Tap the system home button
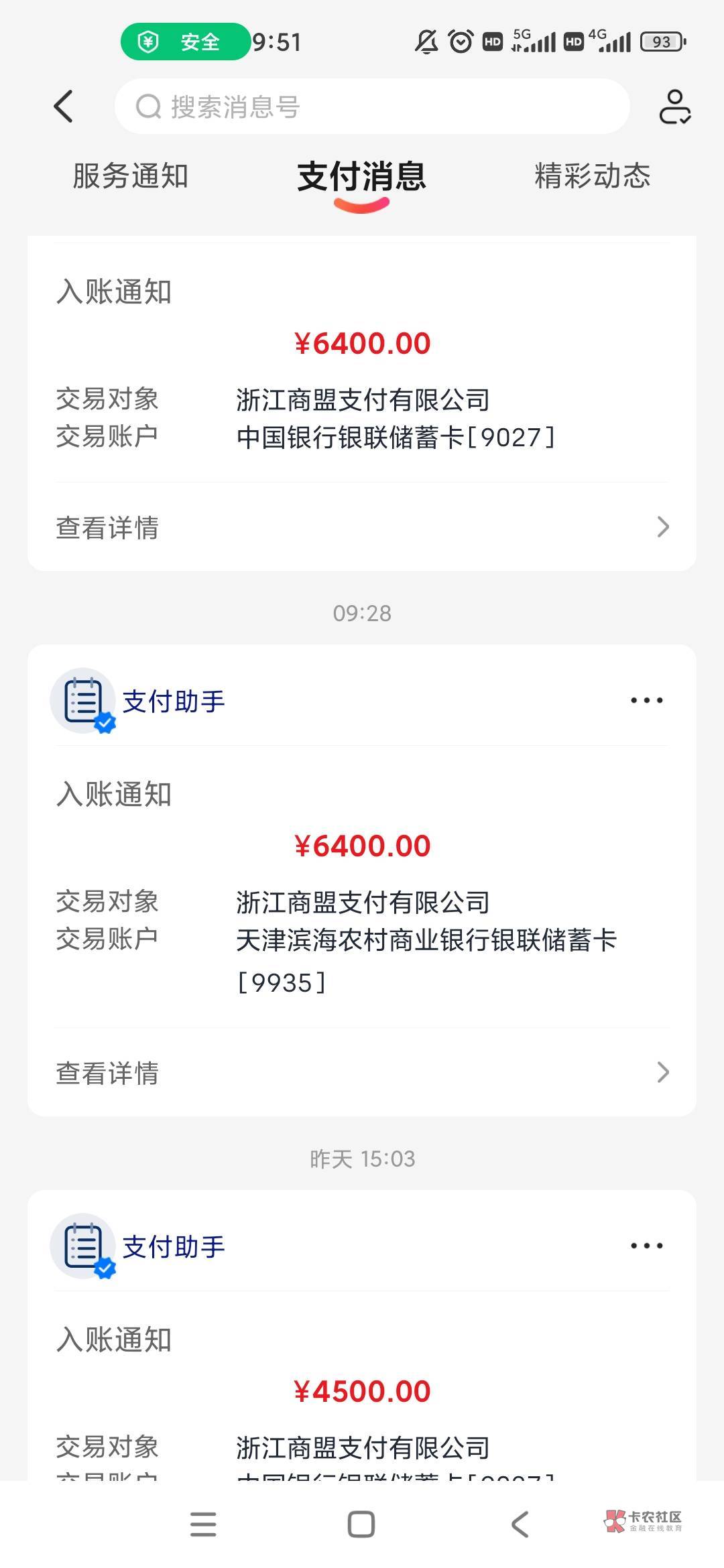 click(x=361, y=1524)
